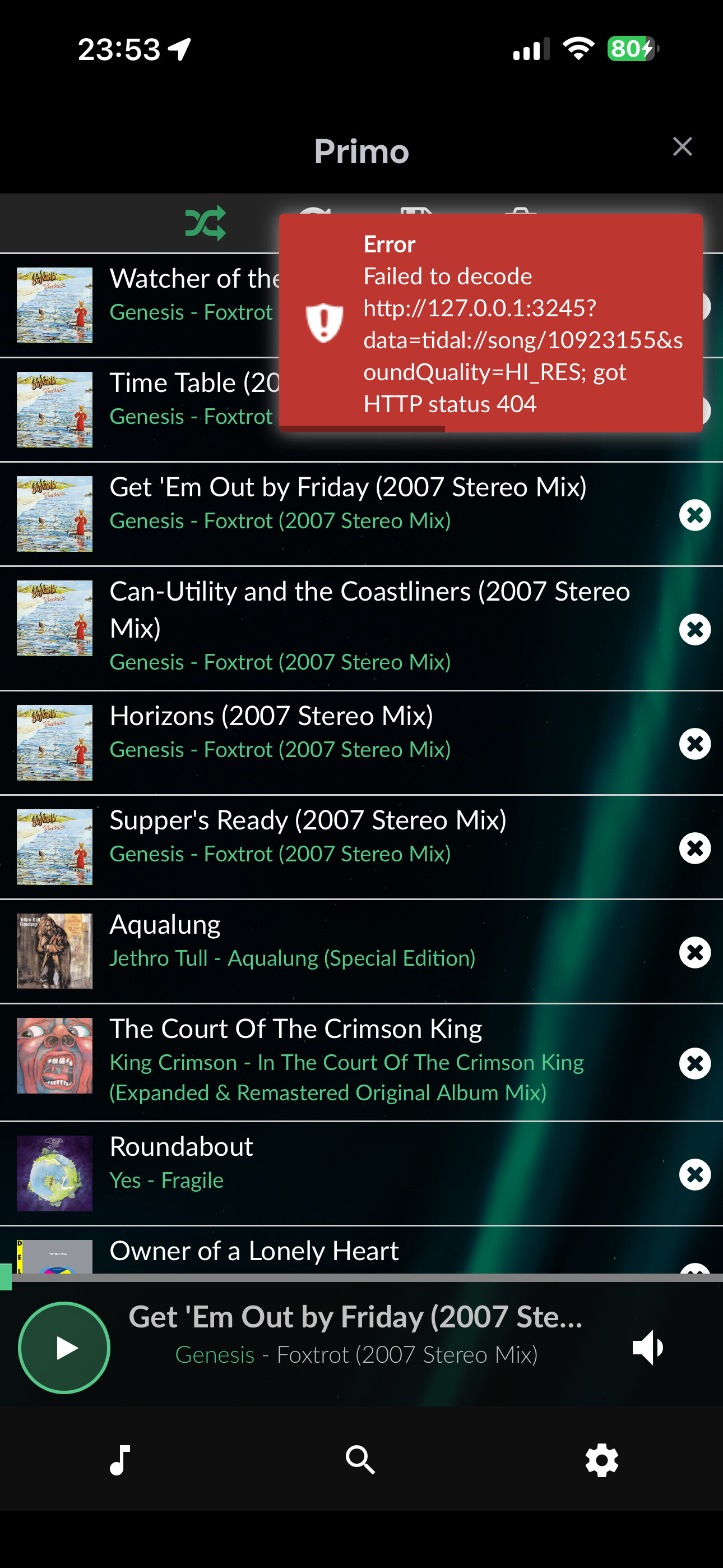723x1568 pixels.
Task: Open the search tab
Action: 360,1460
